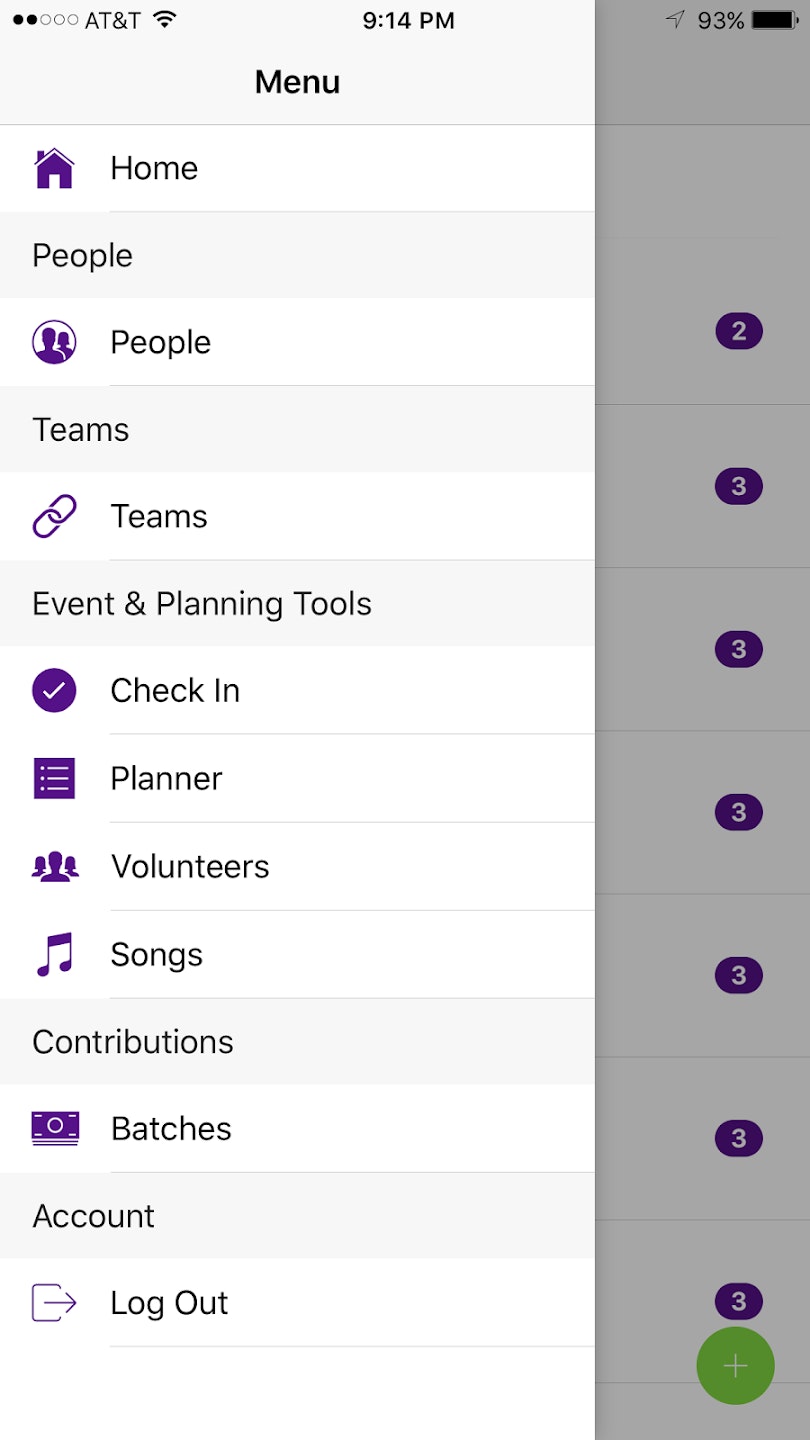Open the Teams item with link icon

point(158,516)
